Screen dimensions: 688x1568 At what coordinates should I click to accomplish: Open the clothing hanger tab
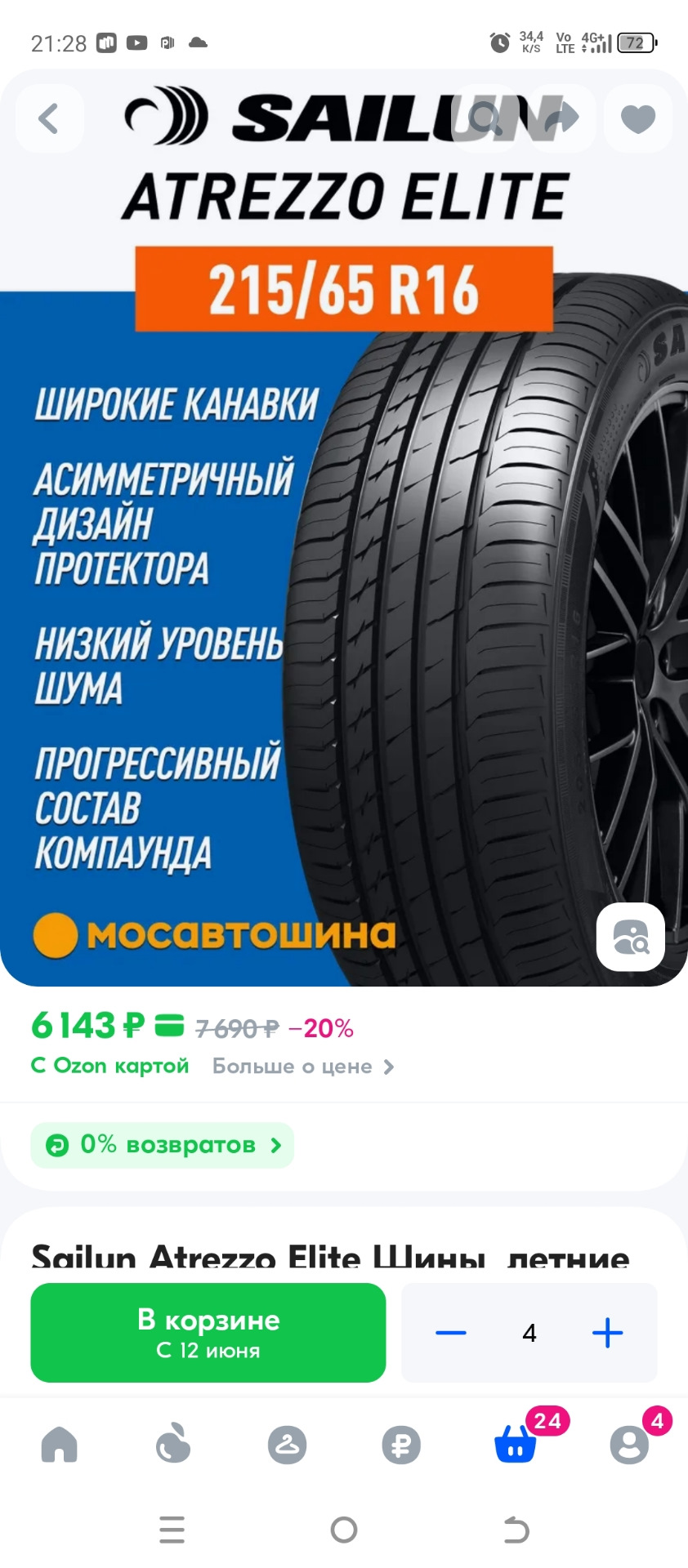[x=287, y=1445]
